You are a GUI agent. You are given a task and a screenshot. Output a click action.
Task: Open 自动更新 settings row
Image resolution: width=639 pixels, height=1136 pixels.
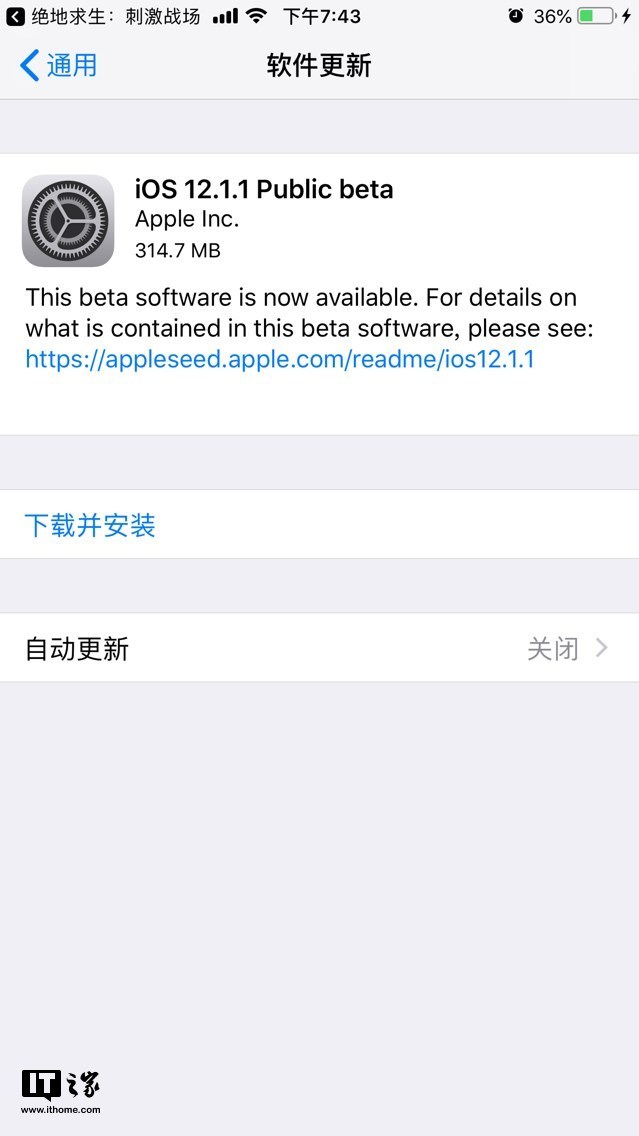tap(319, 649)
